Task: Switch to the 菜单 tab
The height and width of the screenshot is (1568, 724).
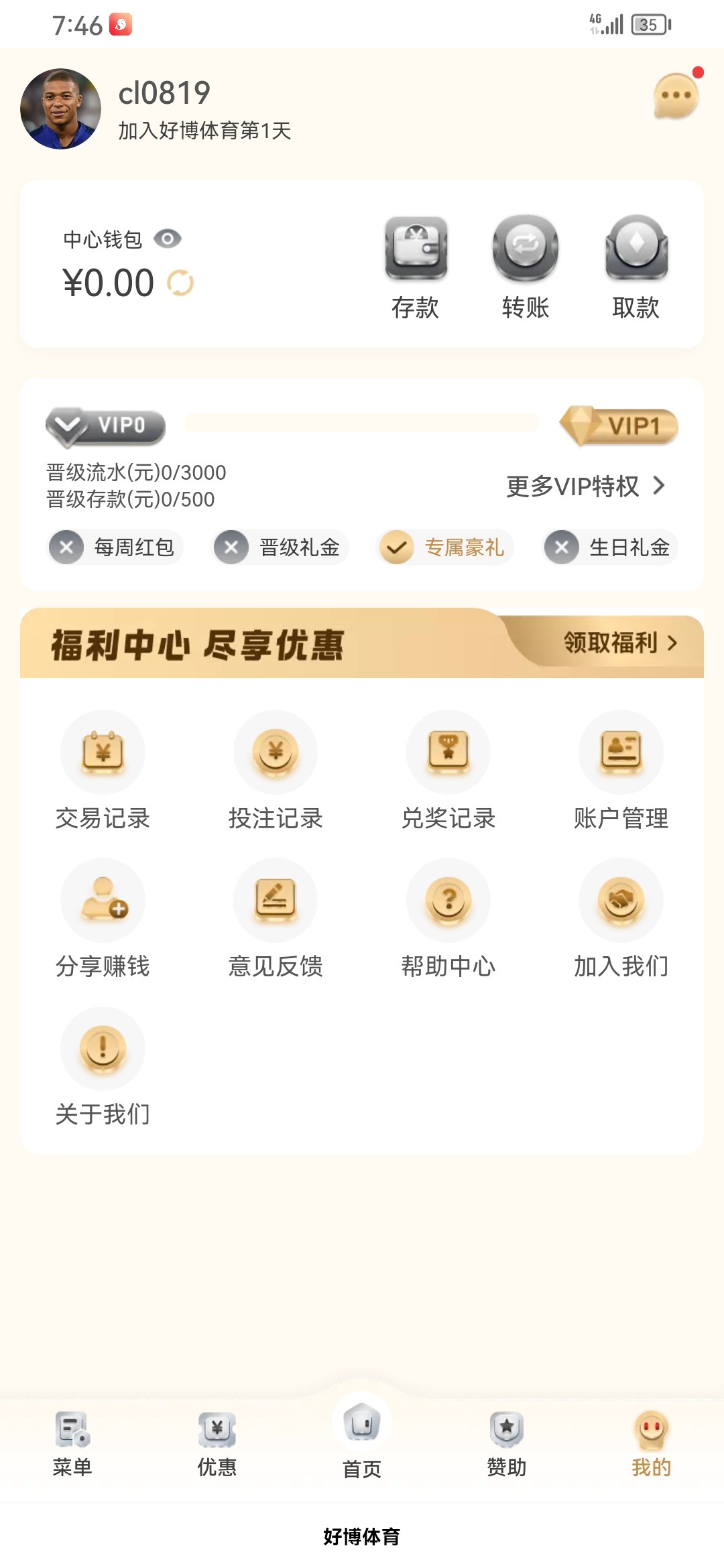Action: (x=72, y=1444)
